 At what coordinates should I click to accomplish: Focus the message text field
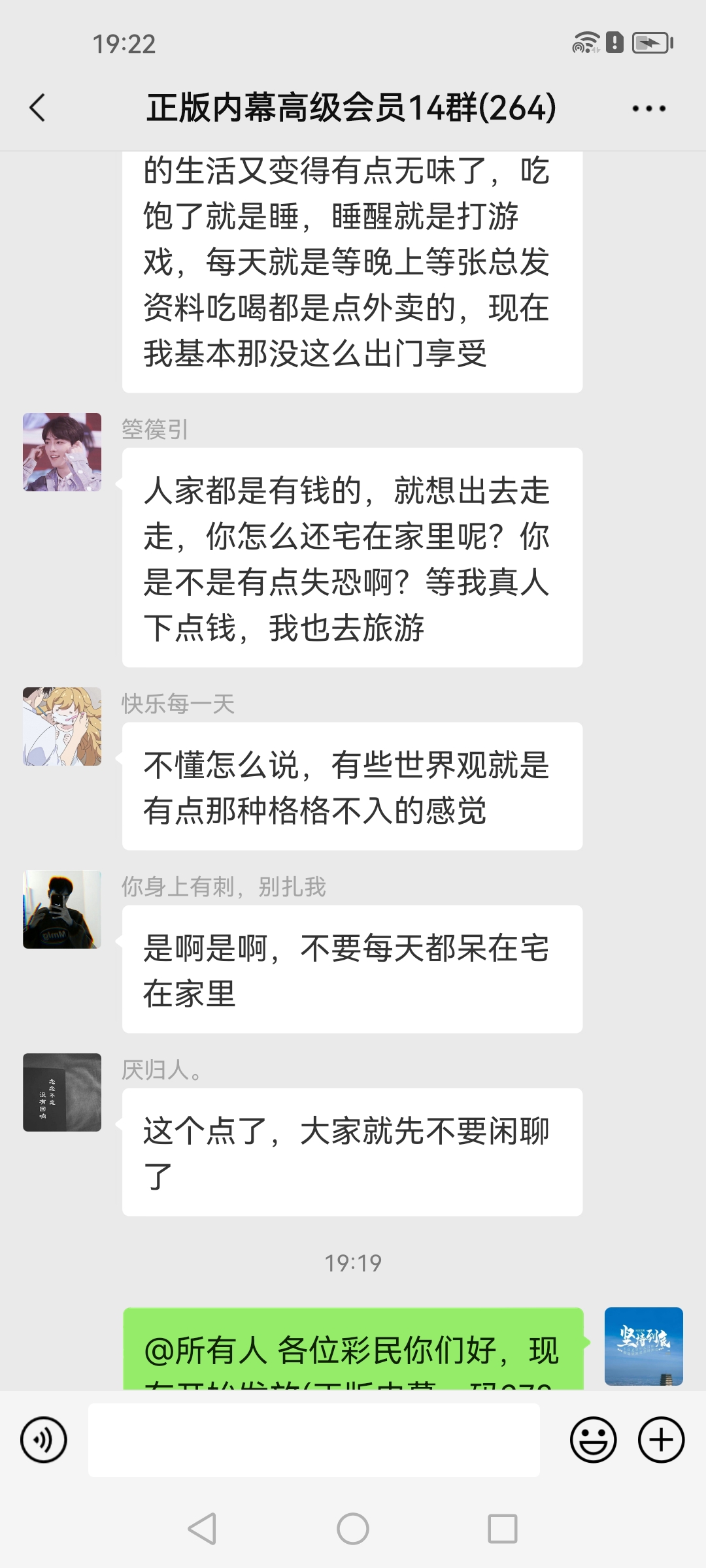[314, 1440]
